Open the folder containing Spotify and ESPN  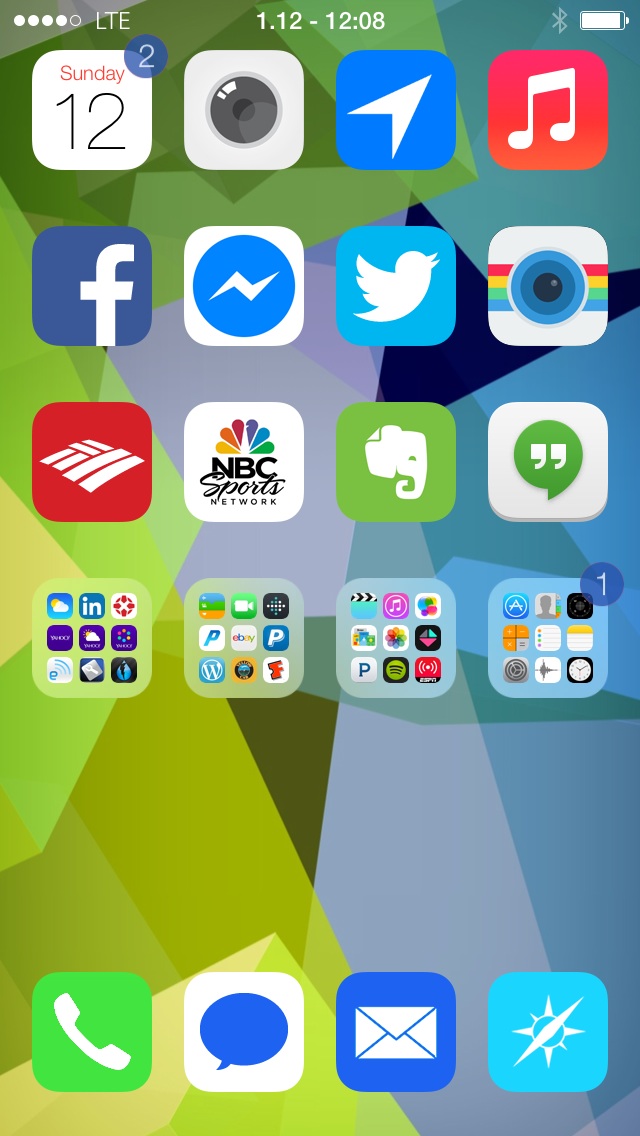(396, 638)
